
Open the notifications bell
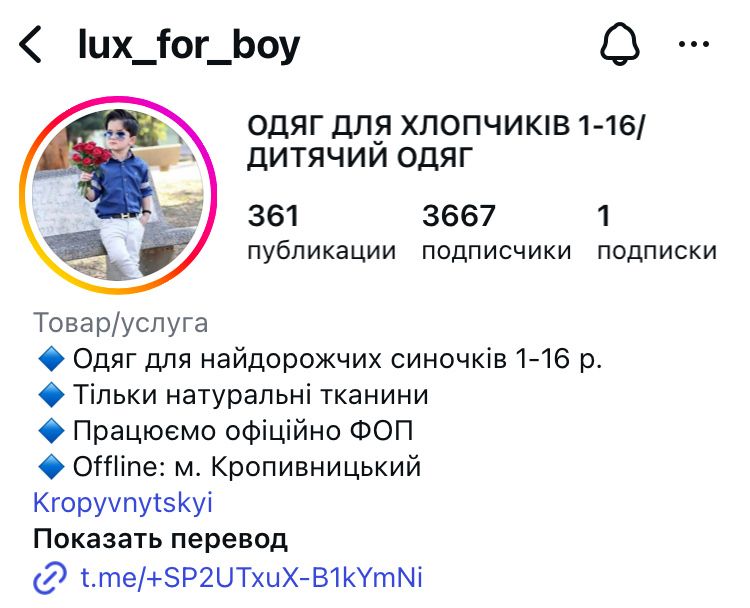[x=622, y=45]
